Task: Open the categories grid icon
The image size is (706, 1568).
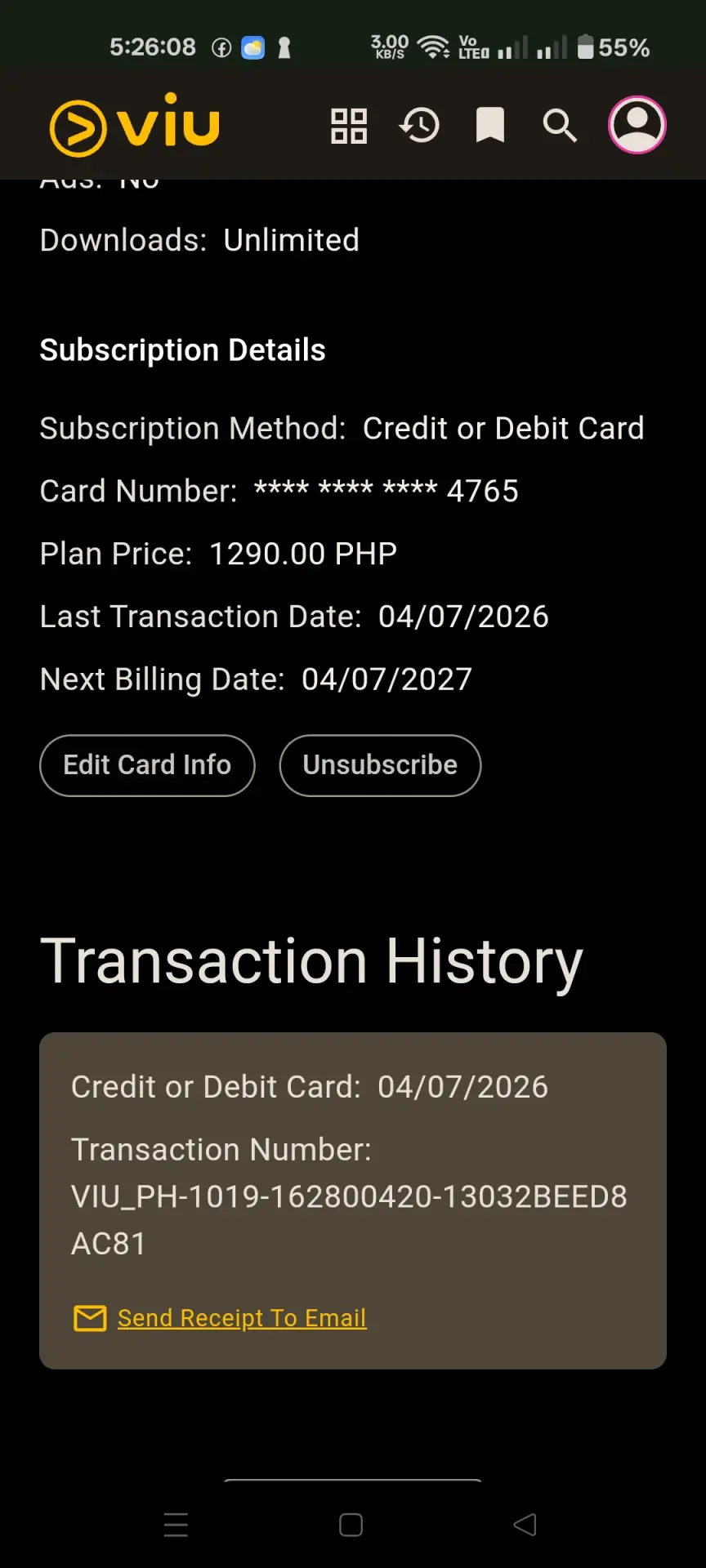Action: coord(349,126)
